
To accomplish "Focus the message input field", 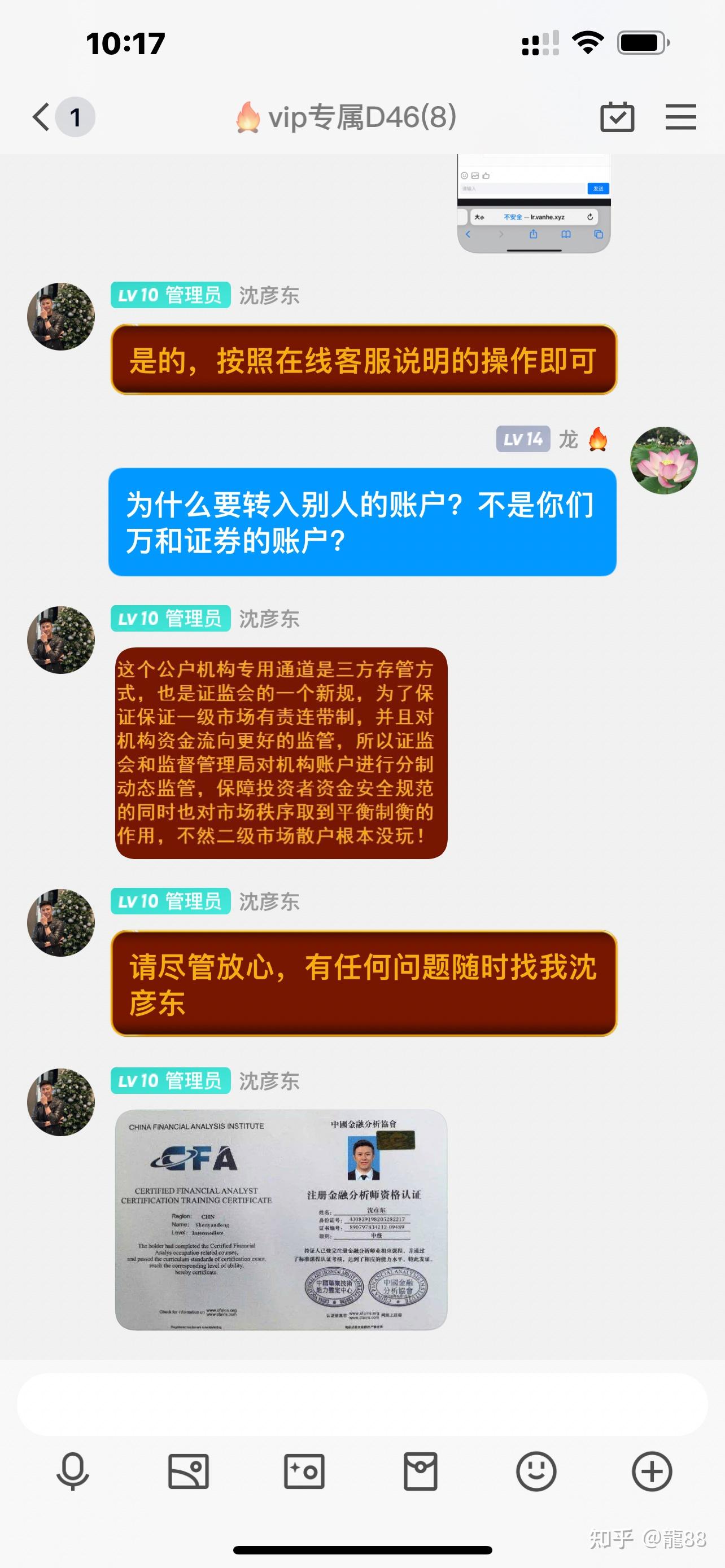I will click(362, 1404).
